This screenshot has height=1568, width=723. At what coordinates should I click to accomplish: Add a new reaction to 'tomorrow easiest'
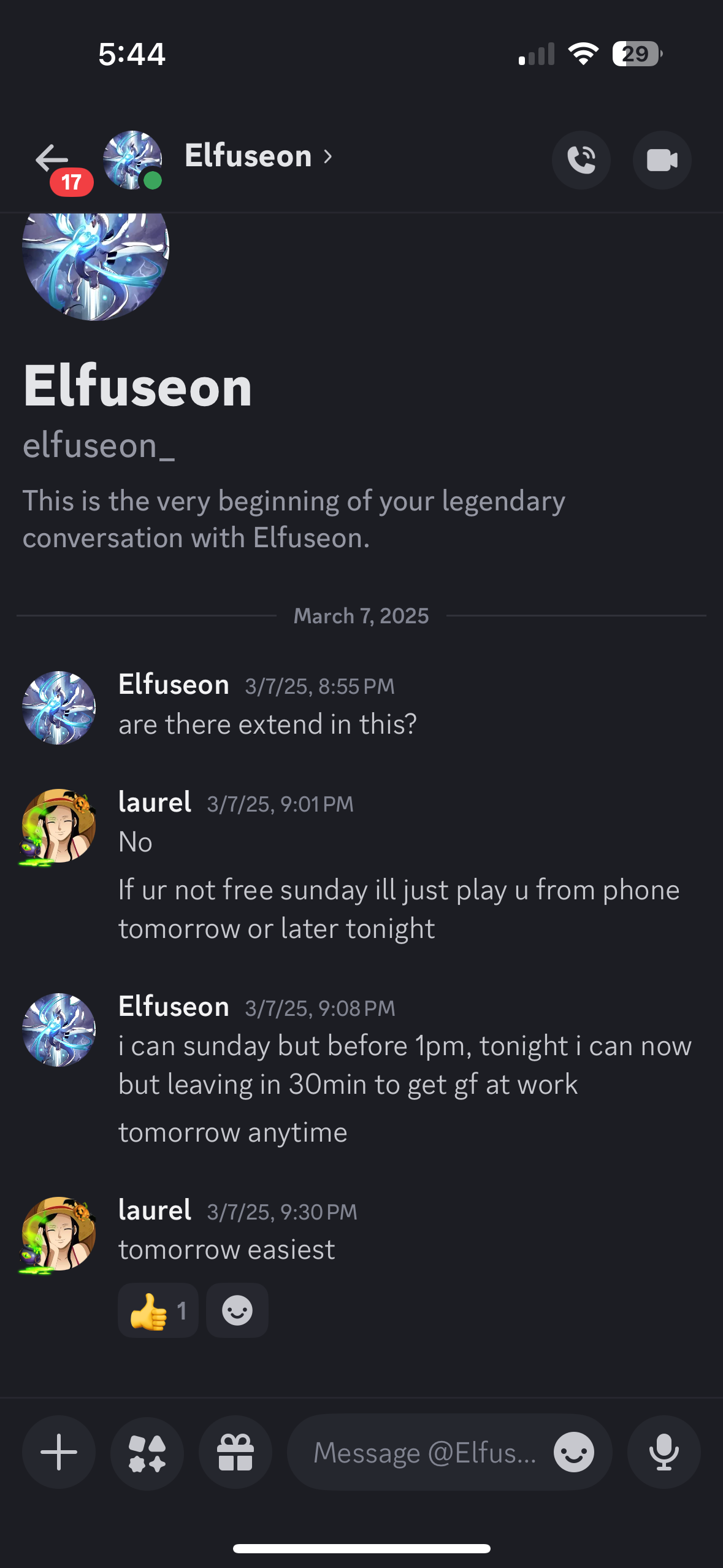point(237,1311)
